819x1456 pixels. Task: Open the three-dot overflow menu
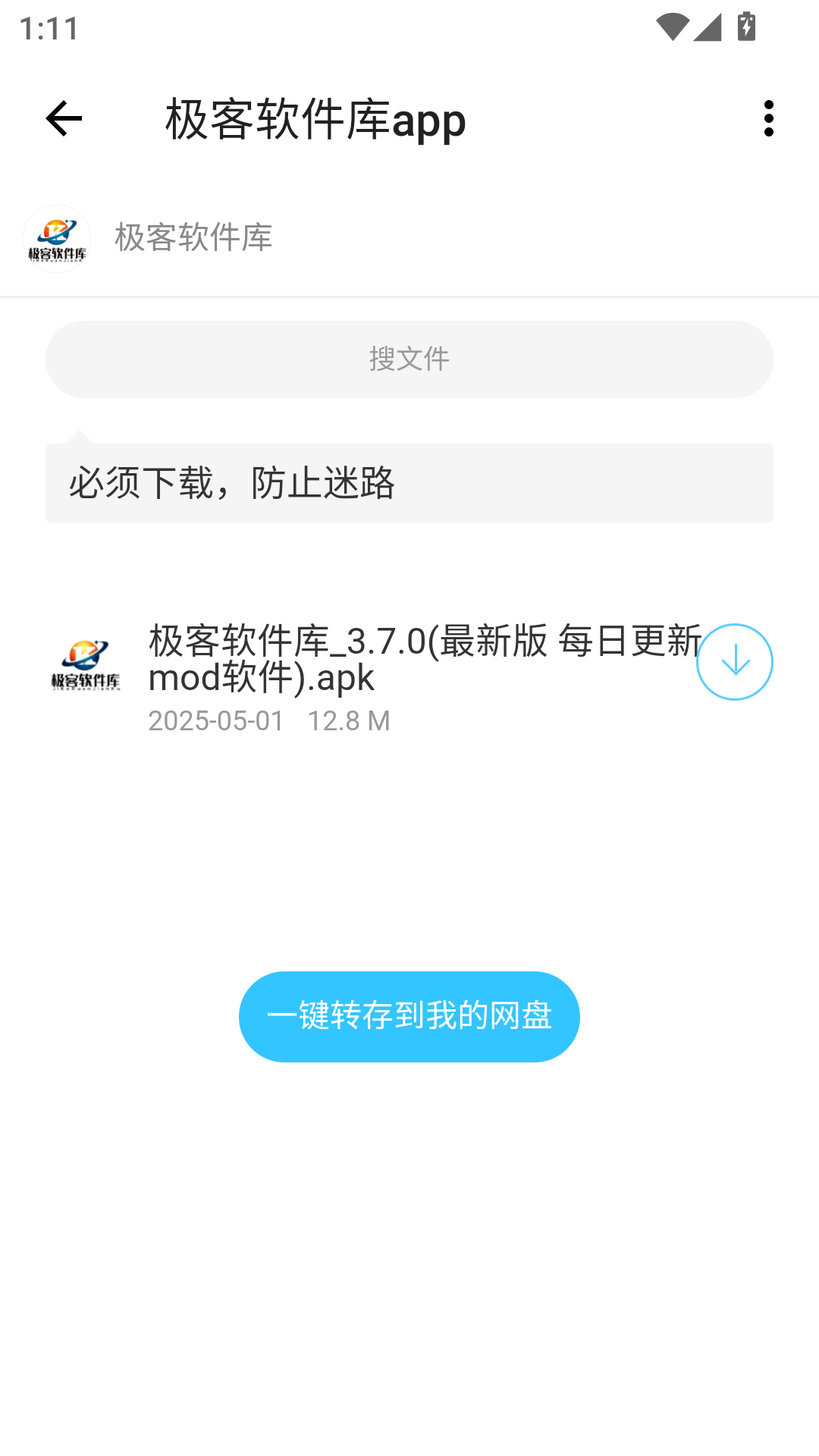[770, 118]
